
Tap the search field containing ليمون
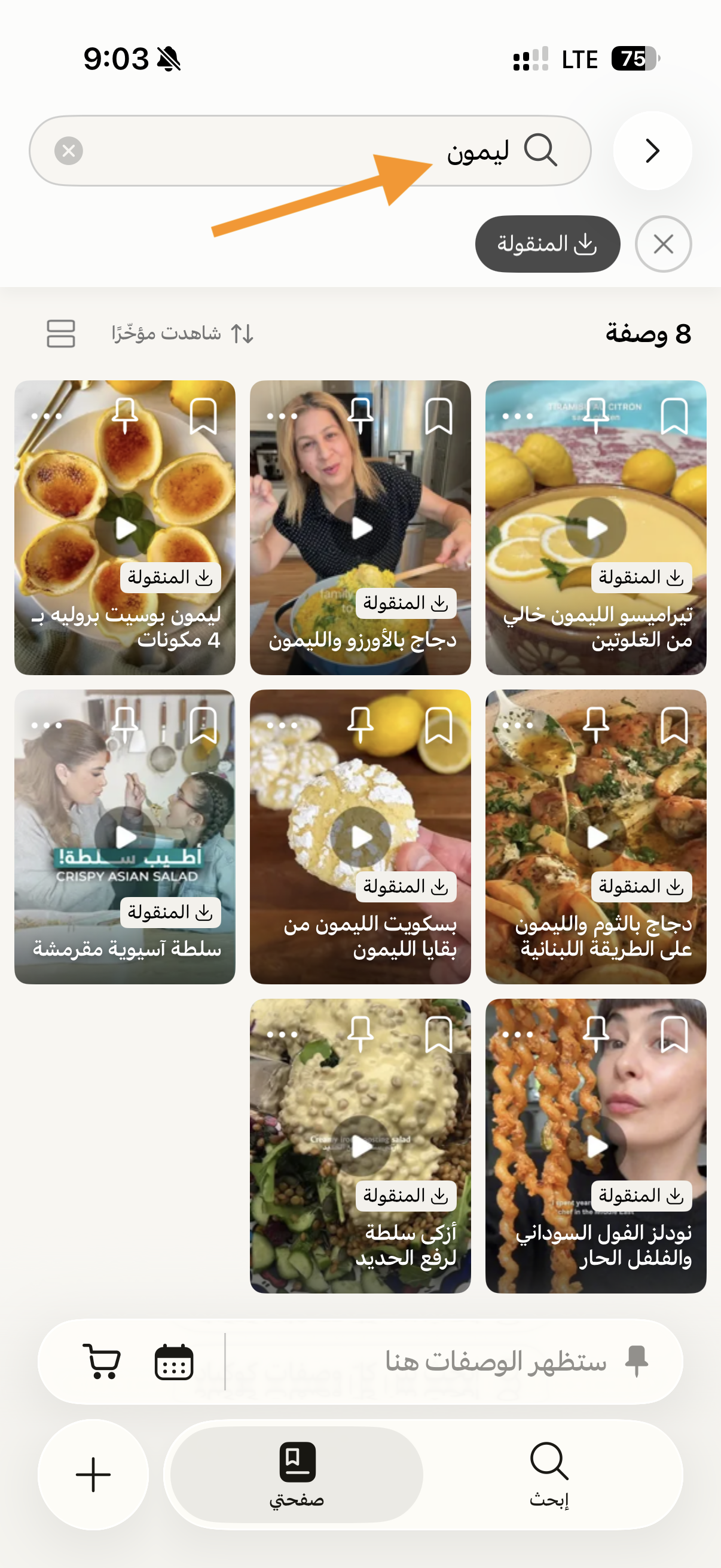coord(310,150)
